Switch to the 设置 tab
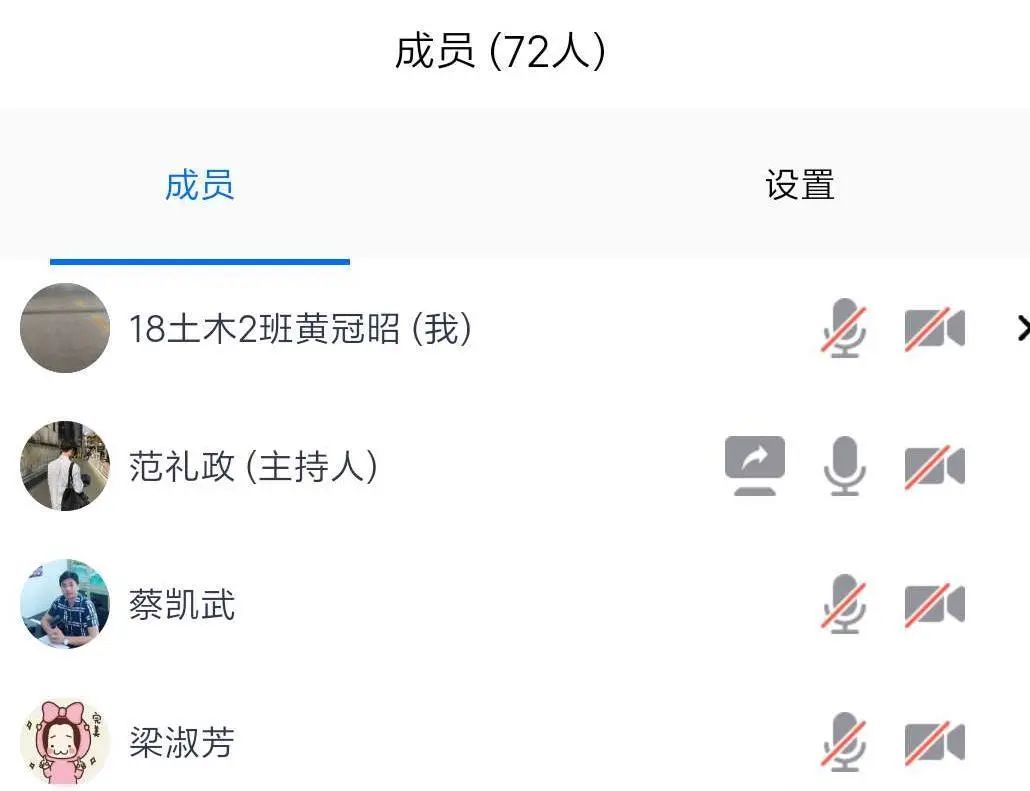 point(799,186)
